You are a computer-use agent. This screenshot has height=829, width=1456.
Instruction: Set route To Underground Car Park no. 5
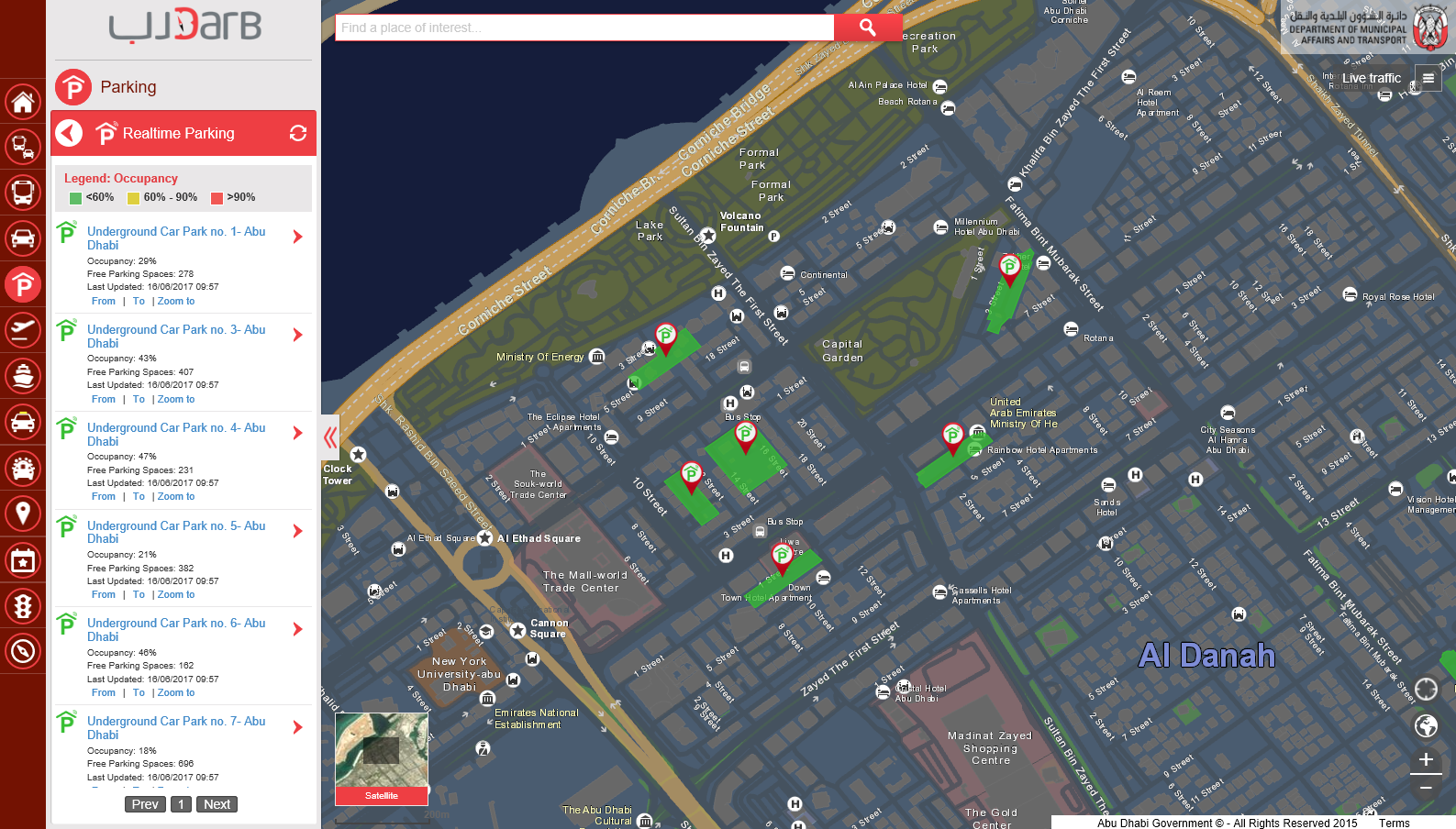click(139, 595)
